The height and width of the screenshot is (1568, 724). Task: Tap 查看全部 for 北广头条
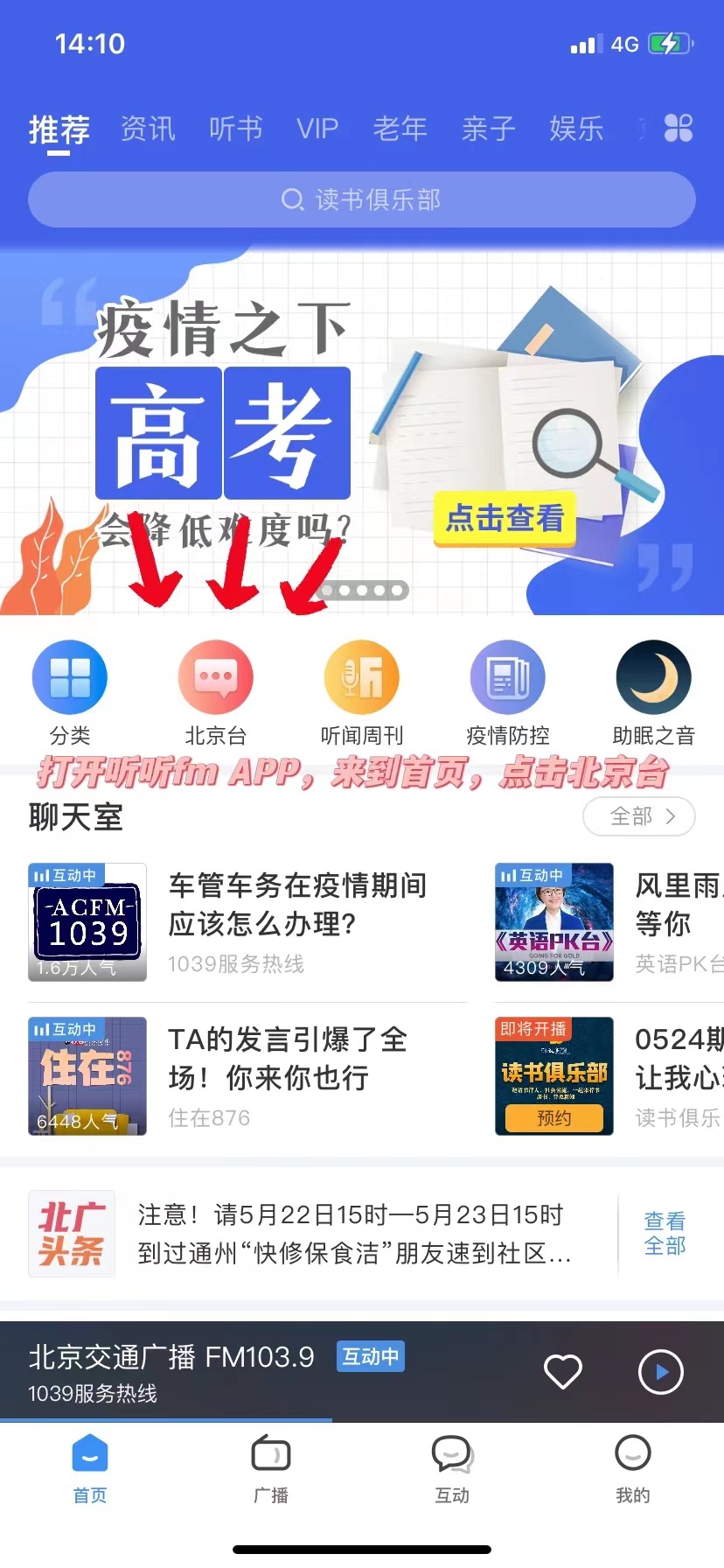[x=665, y=1233]
